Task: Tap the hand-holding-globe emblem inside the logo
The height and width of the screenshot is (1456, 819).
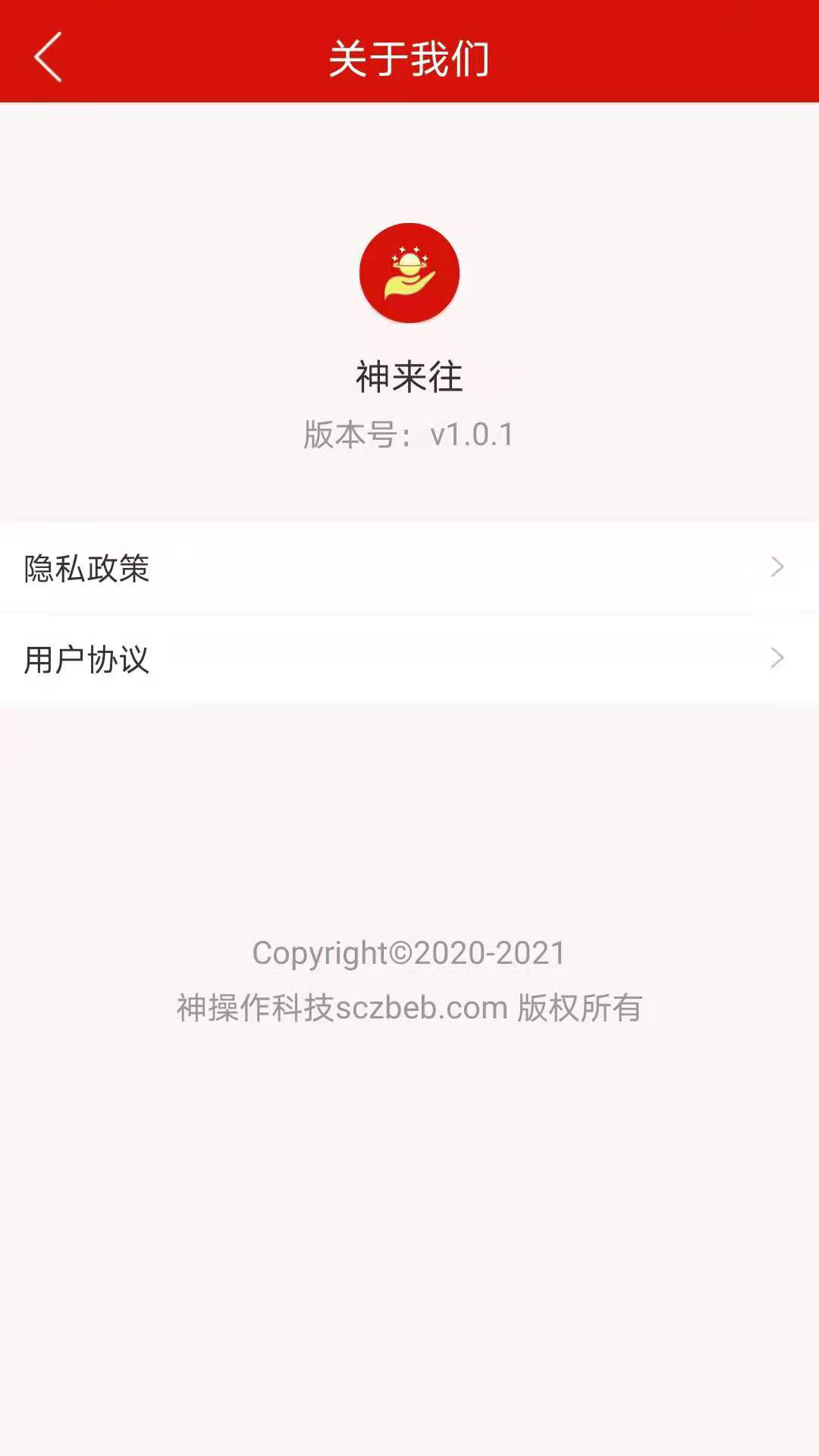Action: coord(409,275)
